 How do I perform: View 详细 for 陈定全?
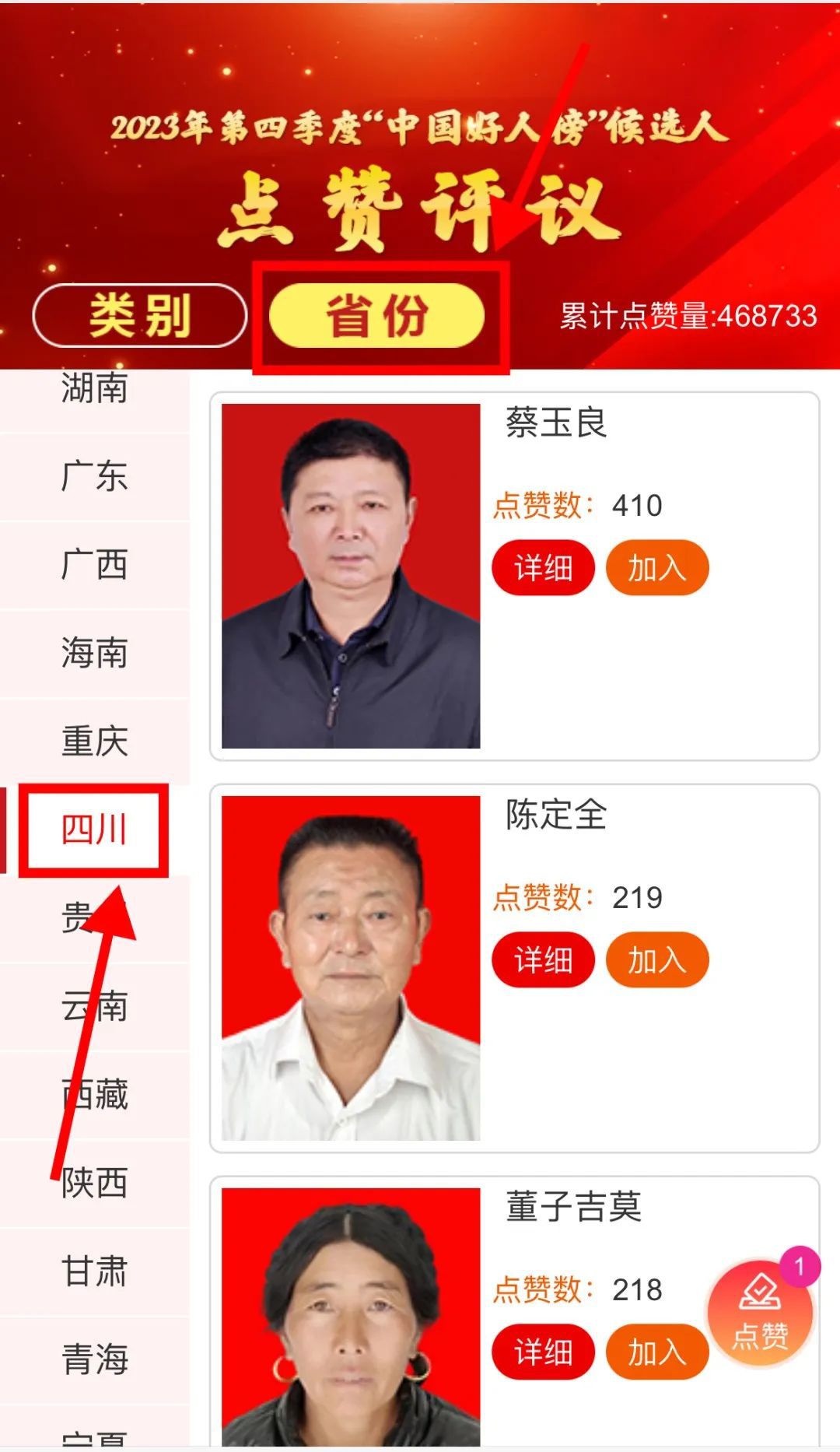pyautogui.click(x=543, y=960)
